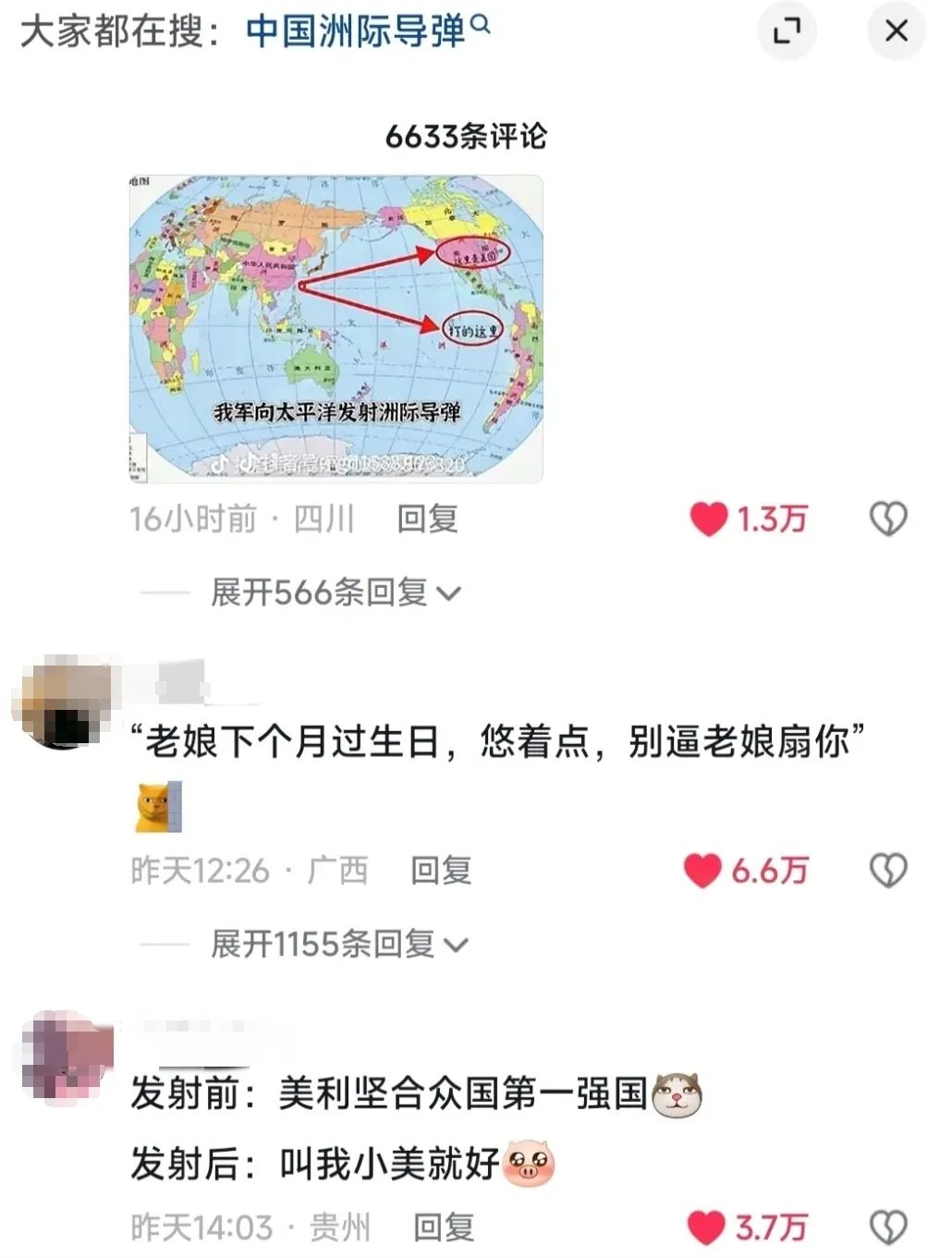952x1258 pixels.
Task: Expand the 1155 replies
Action: (x=339, y=944)
